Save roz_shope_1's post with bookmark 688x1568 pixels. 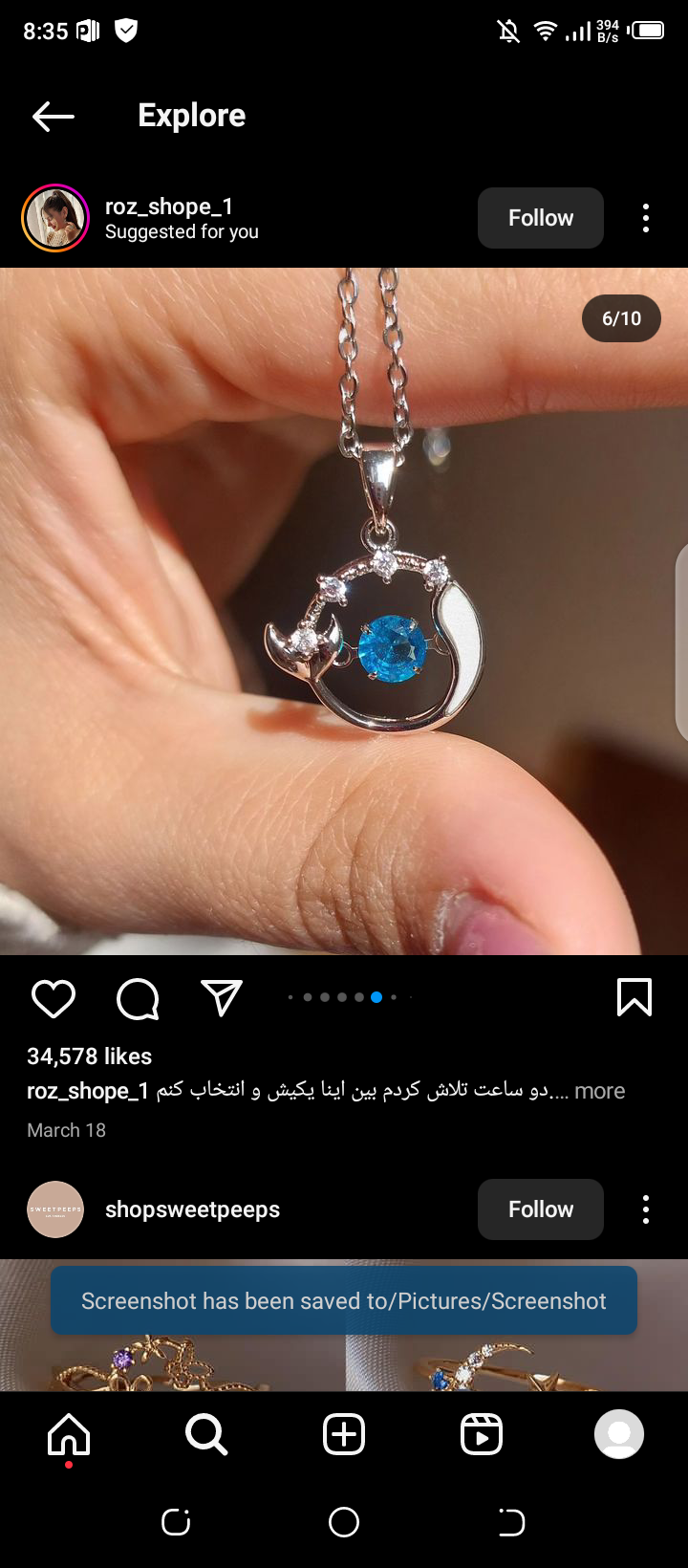(634, 997)
